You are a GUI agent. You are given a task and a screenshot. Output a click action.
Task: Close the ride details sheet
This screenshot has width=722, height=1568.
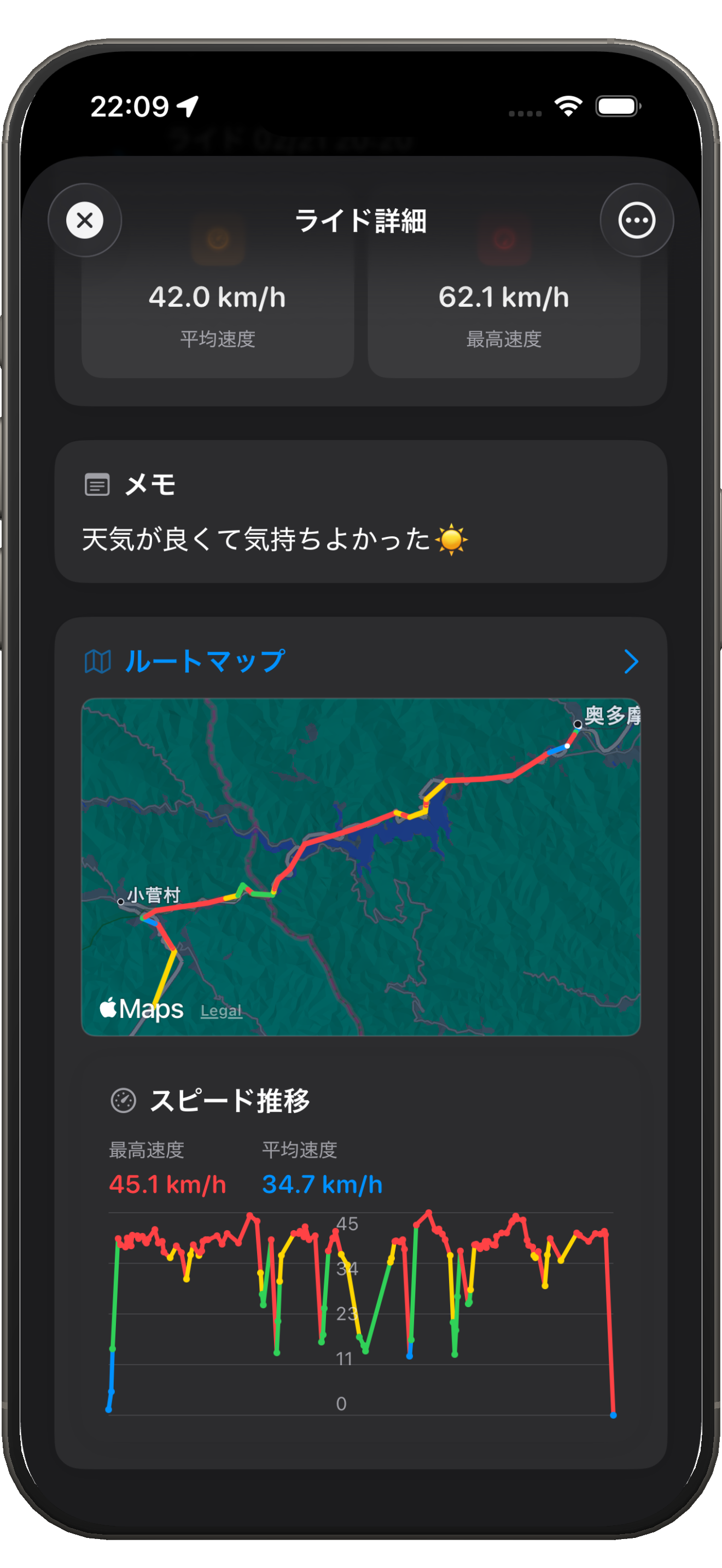85,220
